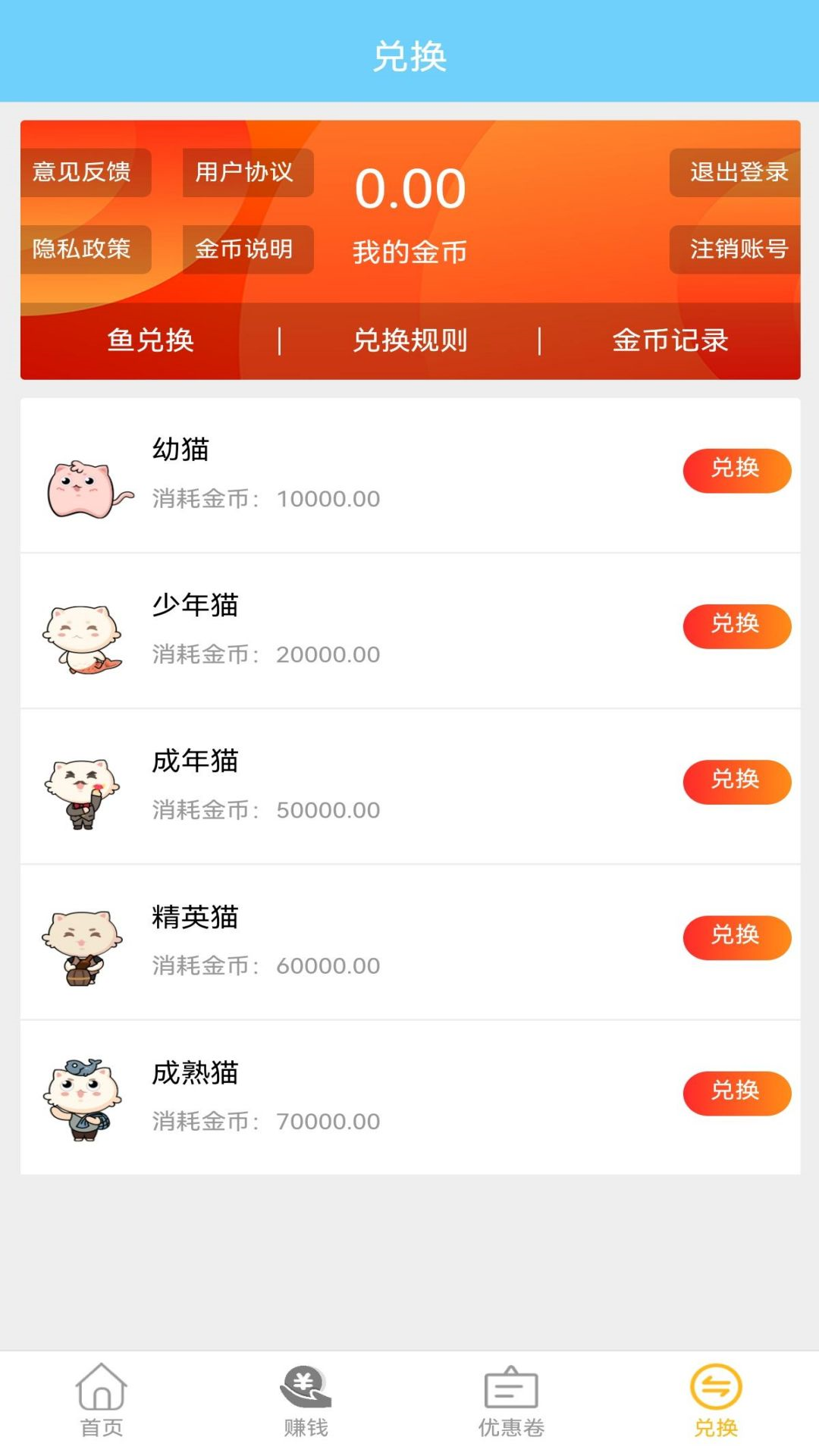Exchange coins for 成年猫
The image size is (819, 1456).
[736, 781]
